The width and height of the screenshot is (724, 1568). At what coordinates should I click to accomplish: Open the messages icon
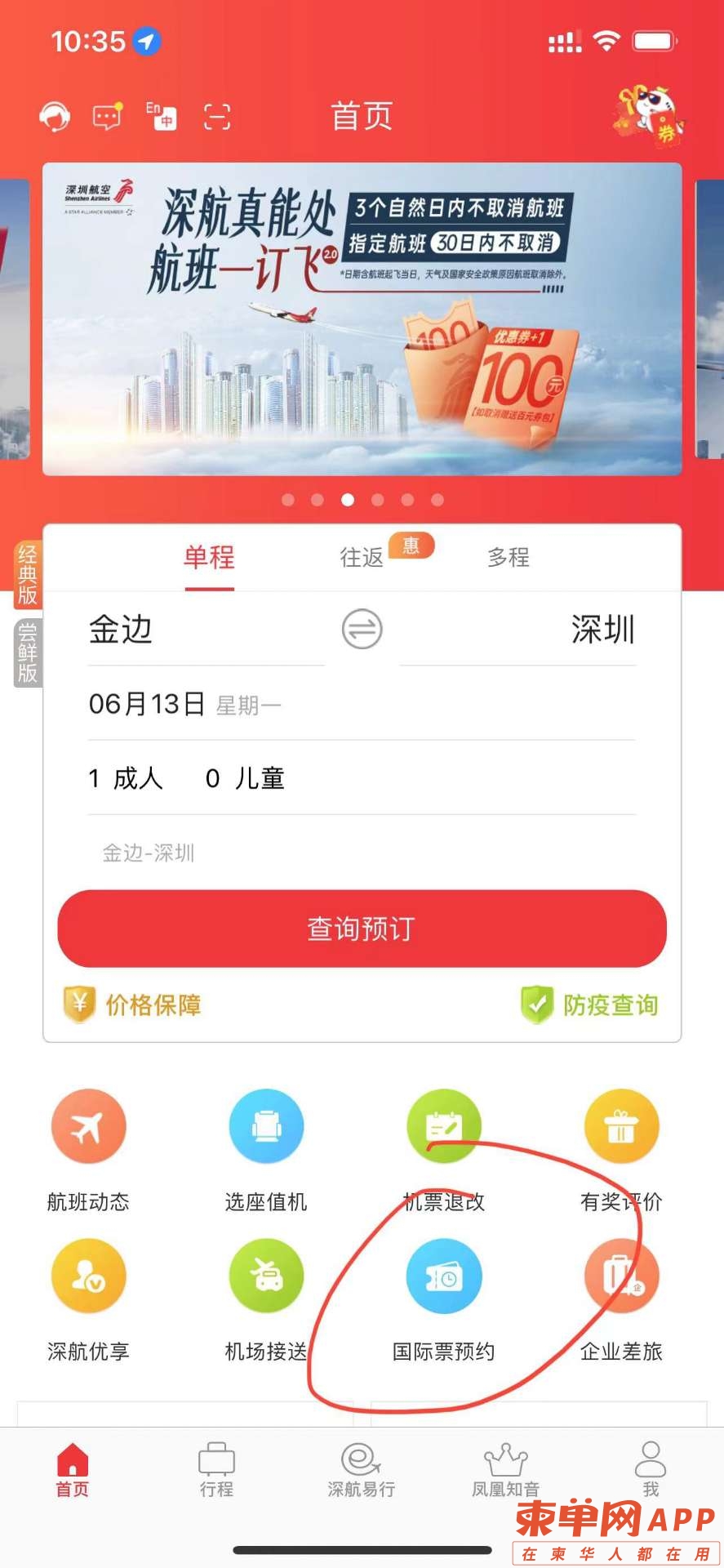108,117
